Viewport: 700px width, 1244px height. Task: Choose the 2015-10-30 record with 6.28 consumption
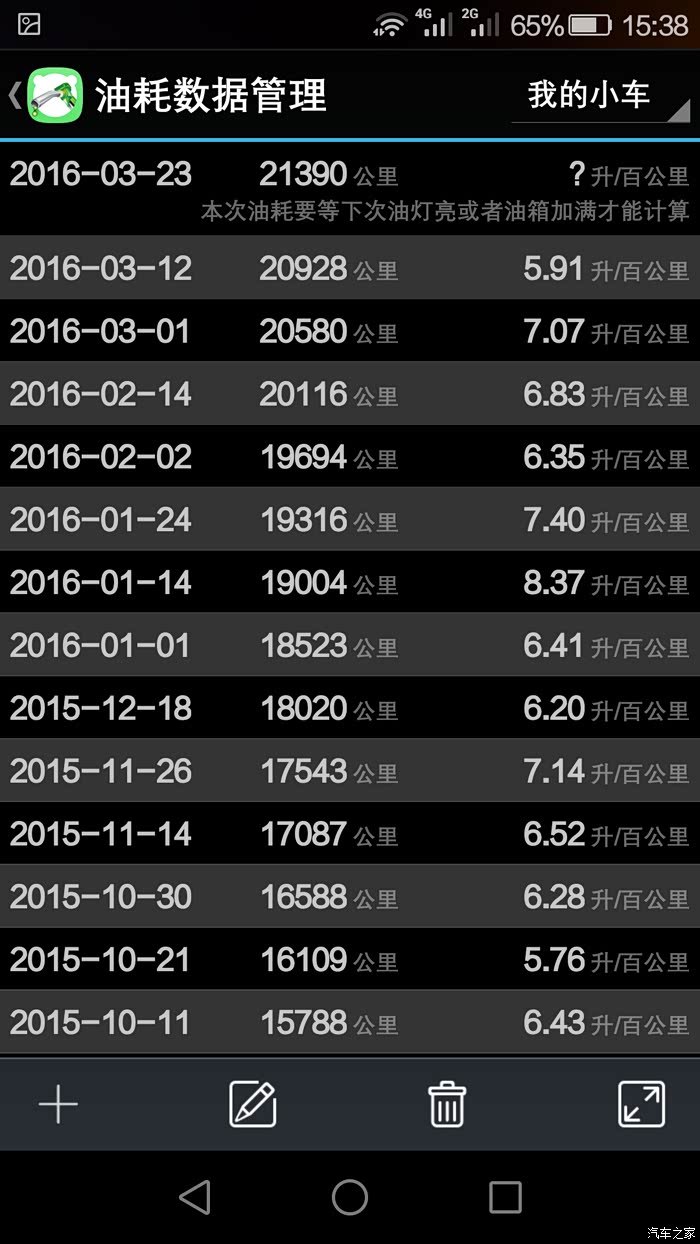[350, 897]
